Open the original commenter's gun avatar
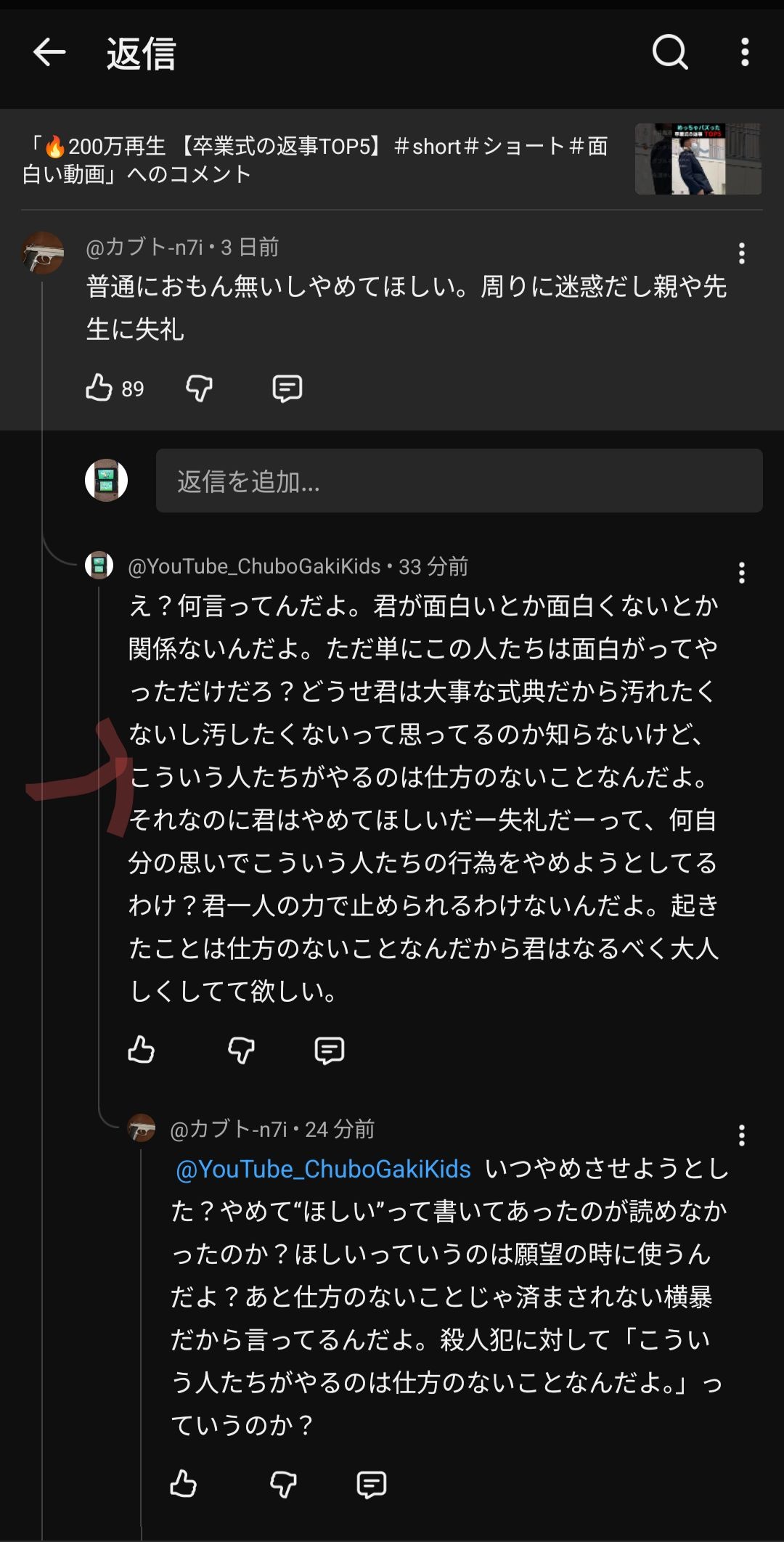Viewport: 784px width, 1542px height. pos(43,253)
